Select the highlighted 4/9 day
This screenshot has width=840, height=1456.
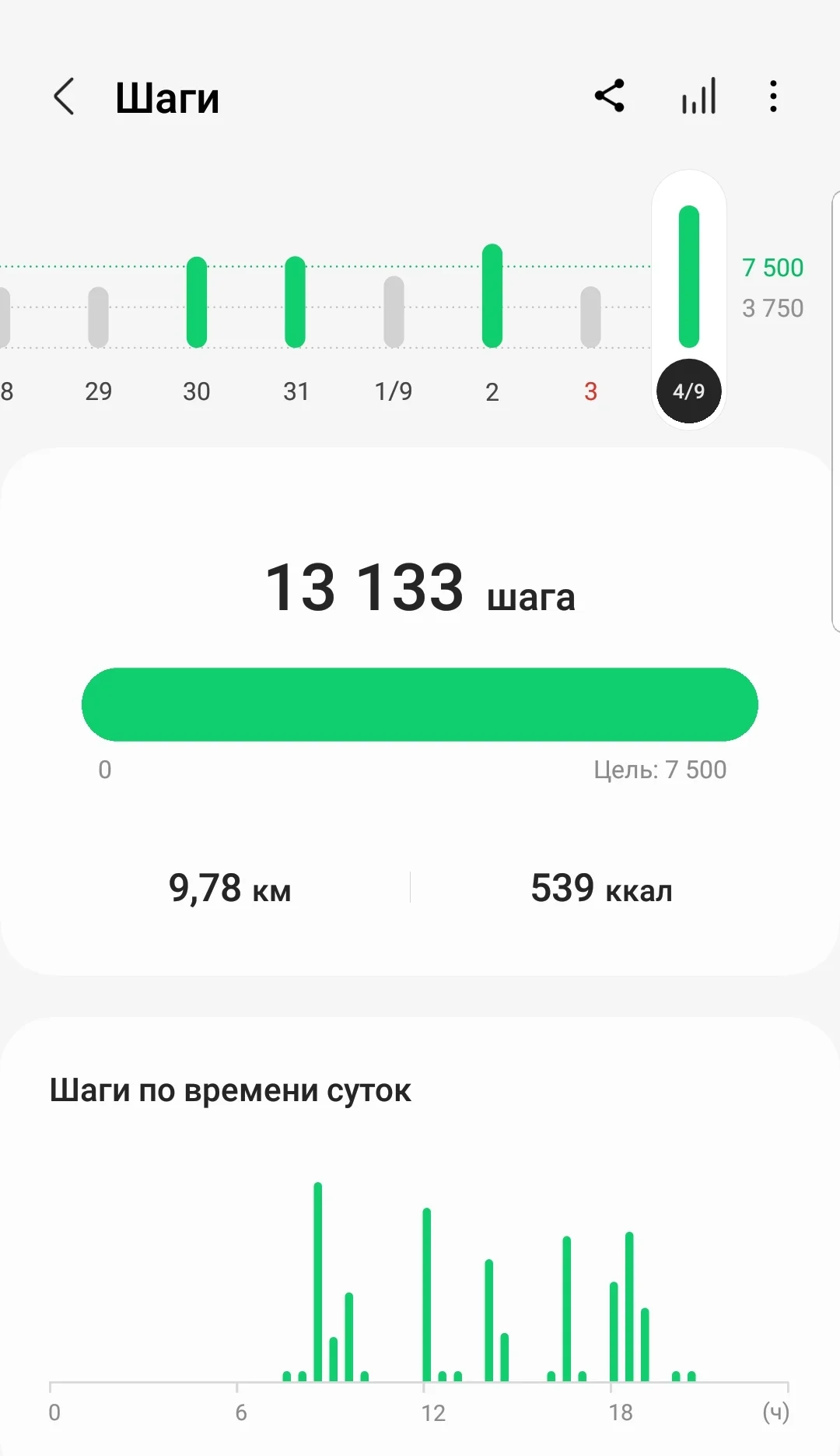pos(689,390)
